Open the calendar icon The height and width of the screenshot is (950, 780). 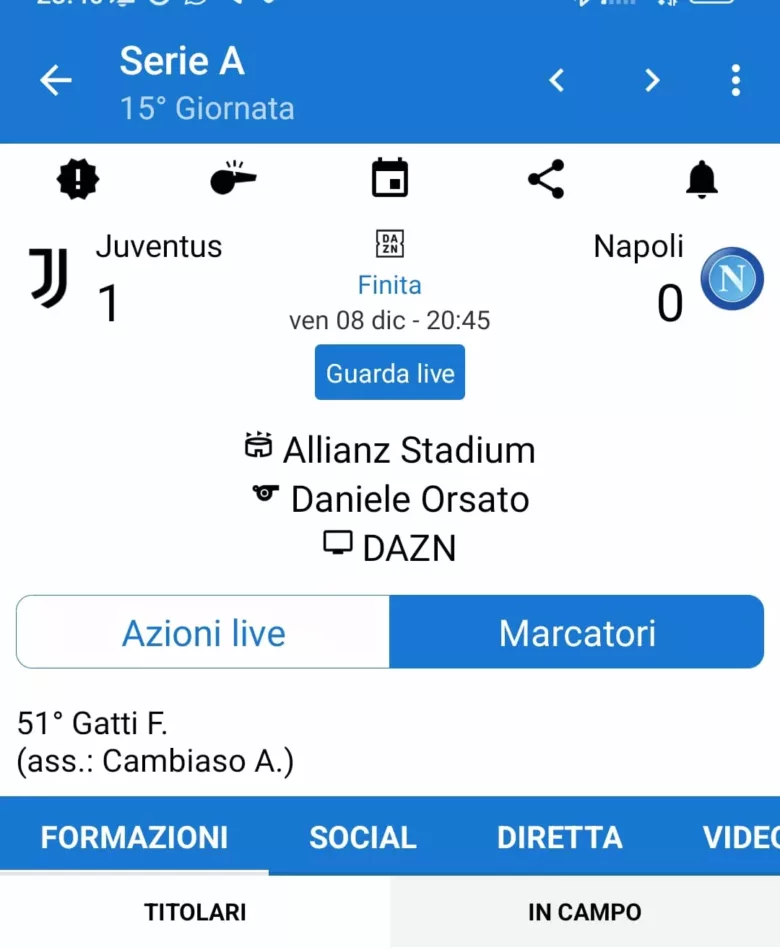coord(390,180)
